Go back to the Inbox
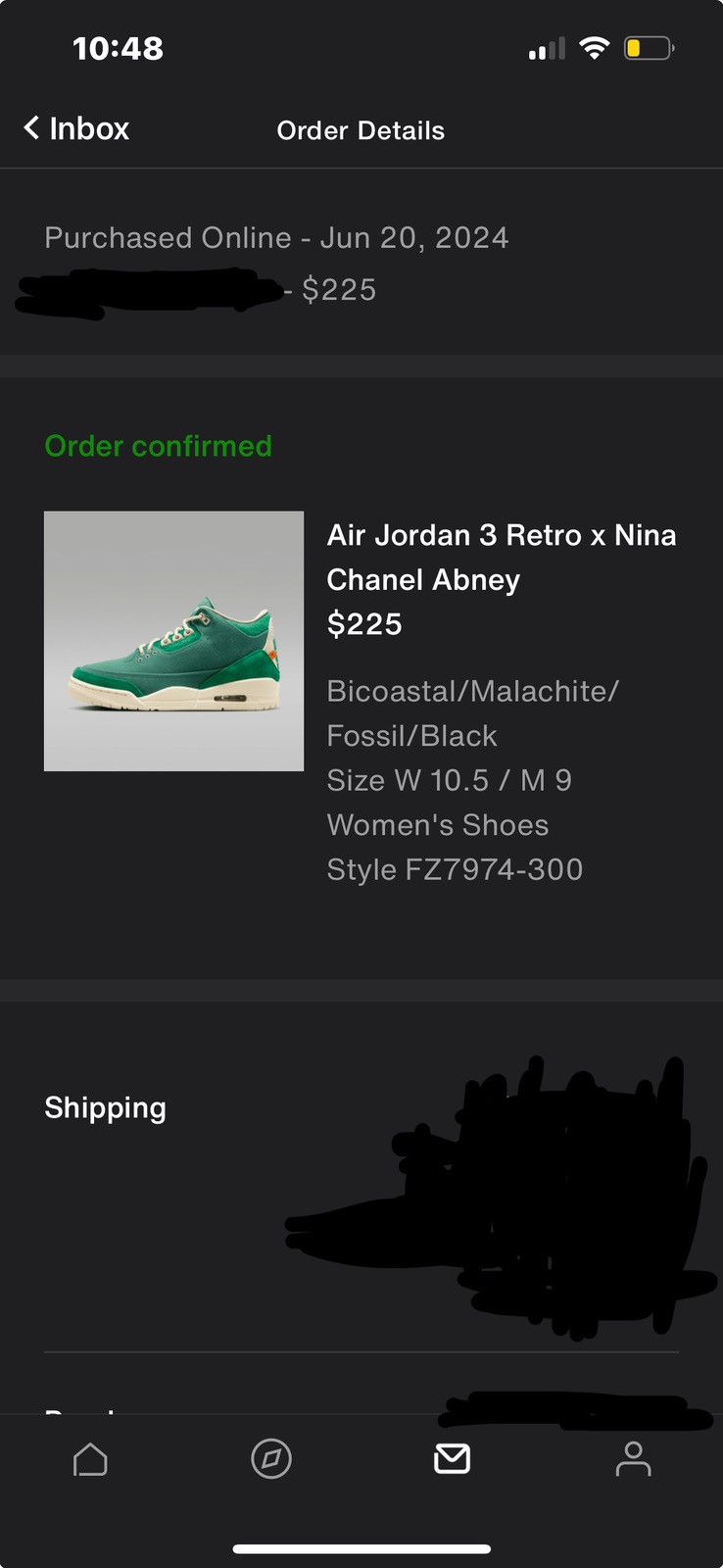 coord(76,129)
